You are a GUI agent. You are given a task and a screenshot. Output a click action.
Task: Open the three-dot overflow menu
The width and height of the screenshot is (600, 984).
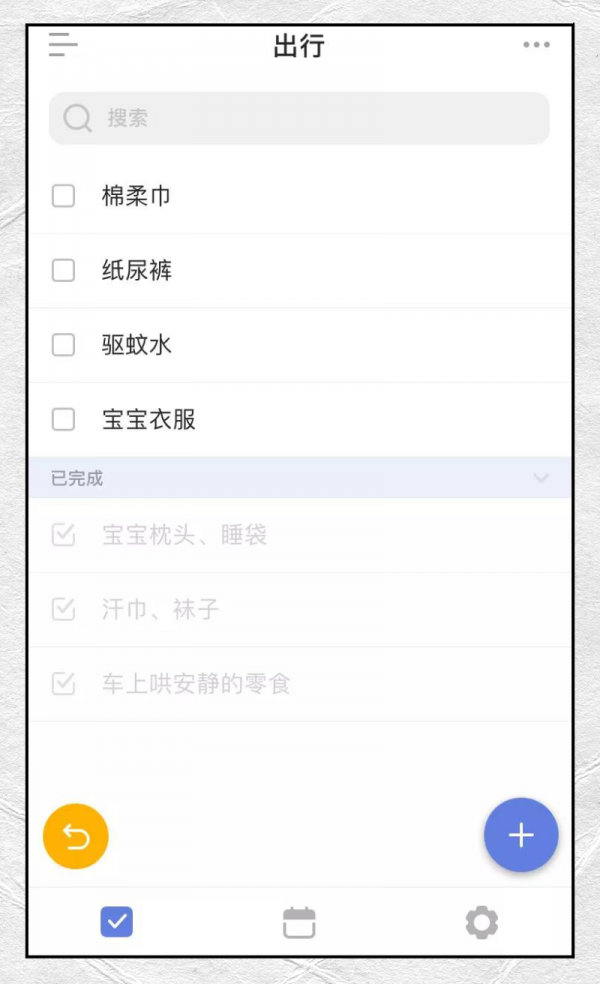pyautogui.click(x=537, y=45)
